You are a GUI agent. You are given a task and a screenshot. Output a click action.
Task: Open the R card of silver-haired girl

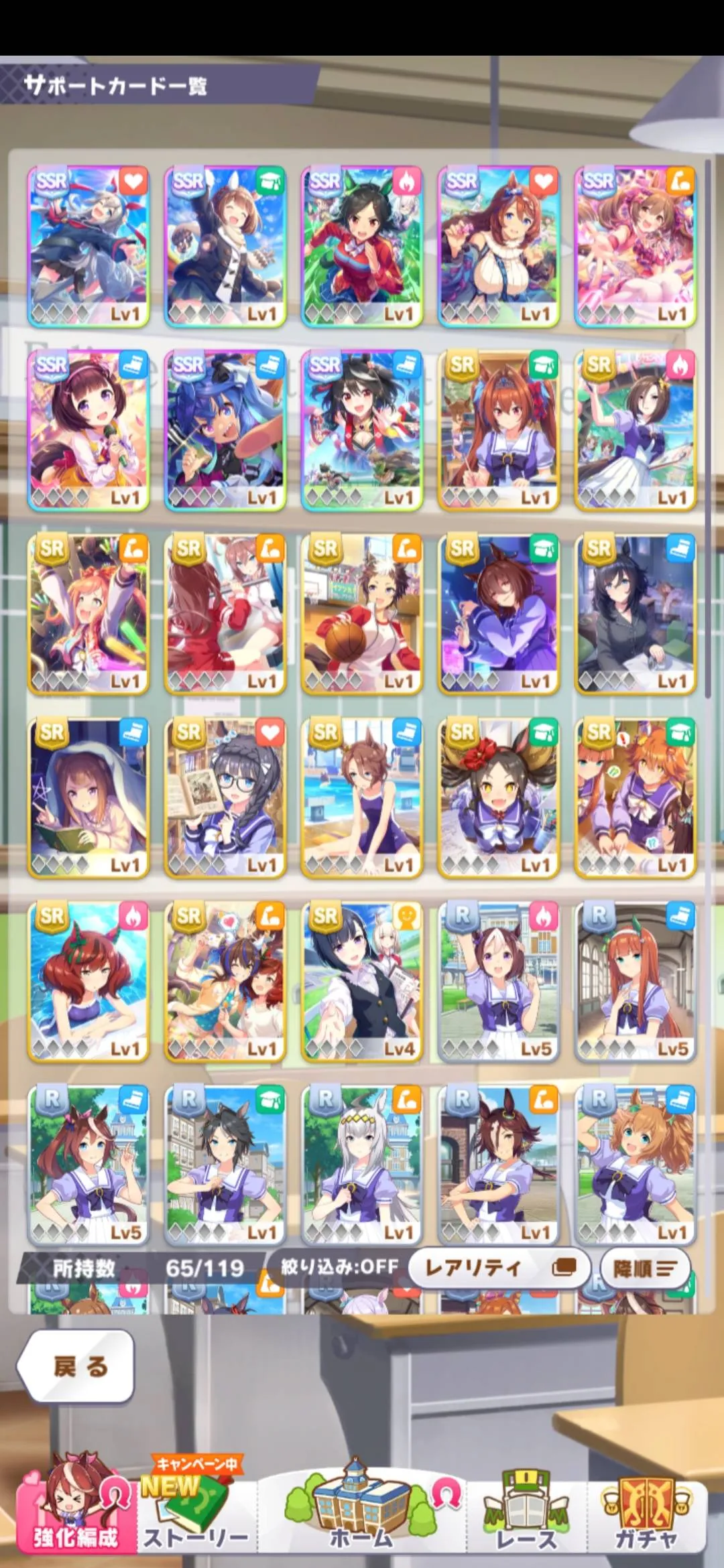click(x=362, y=1165)
